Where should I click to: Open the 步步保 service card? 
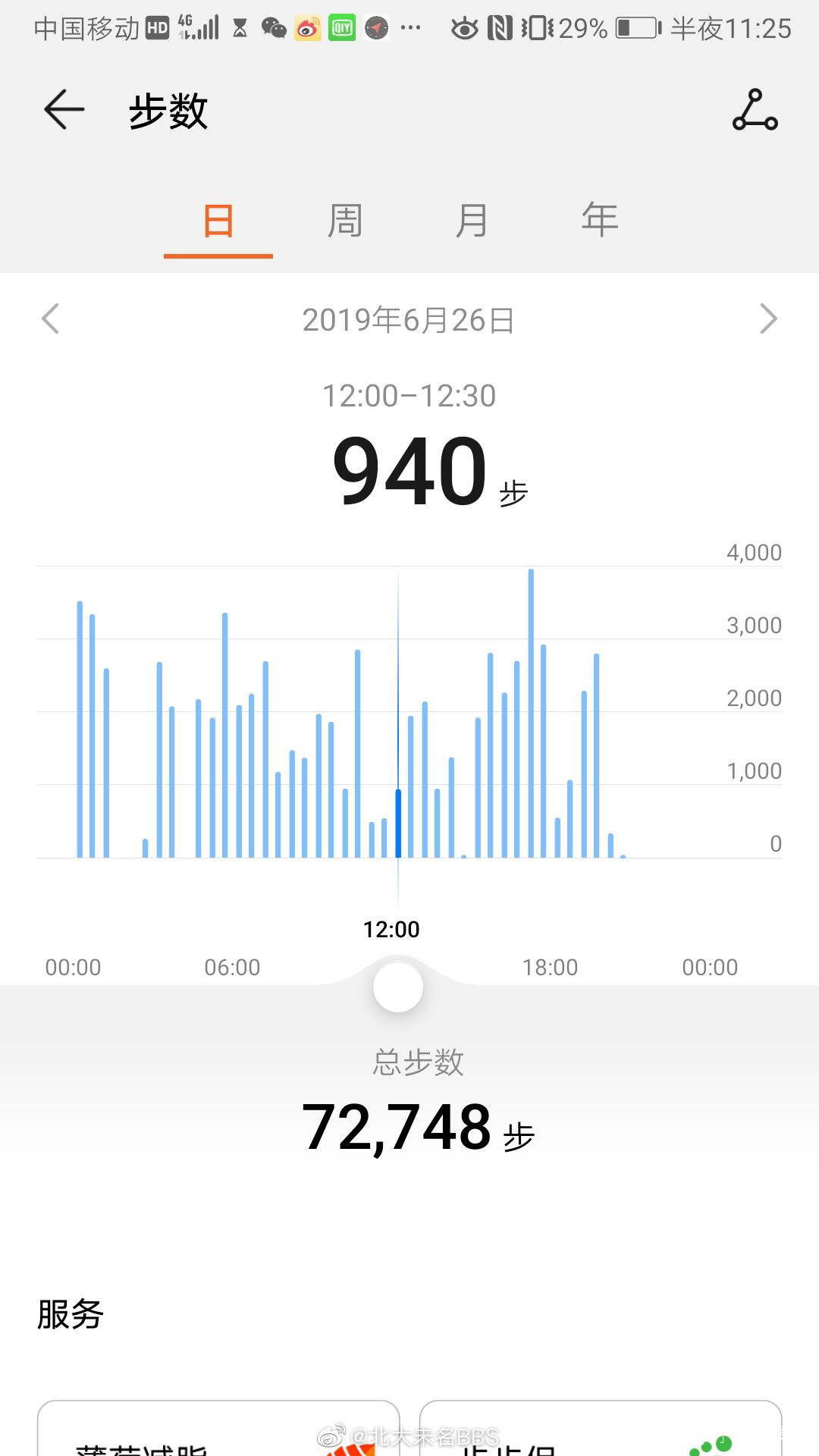[x=600, y=1429]
